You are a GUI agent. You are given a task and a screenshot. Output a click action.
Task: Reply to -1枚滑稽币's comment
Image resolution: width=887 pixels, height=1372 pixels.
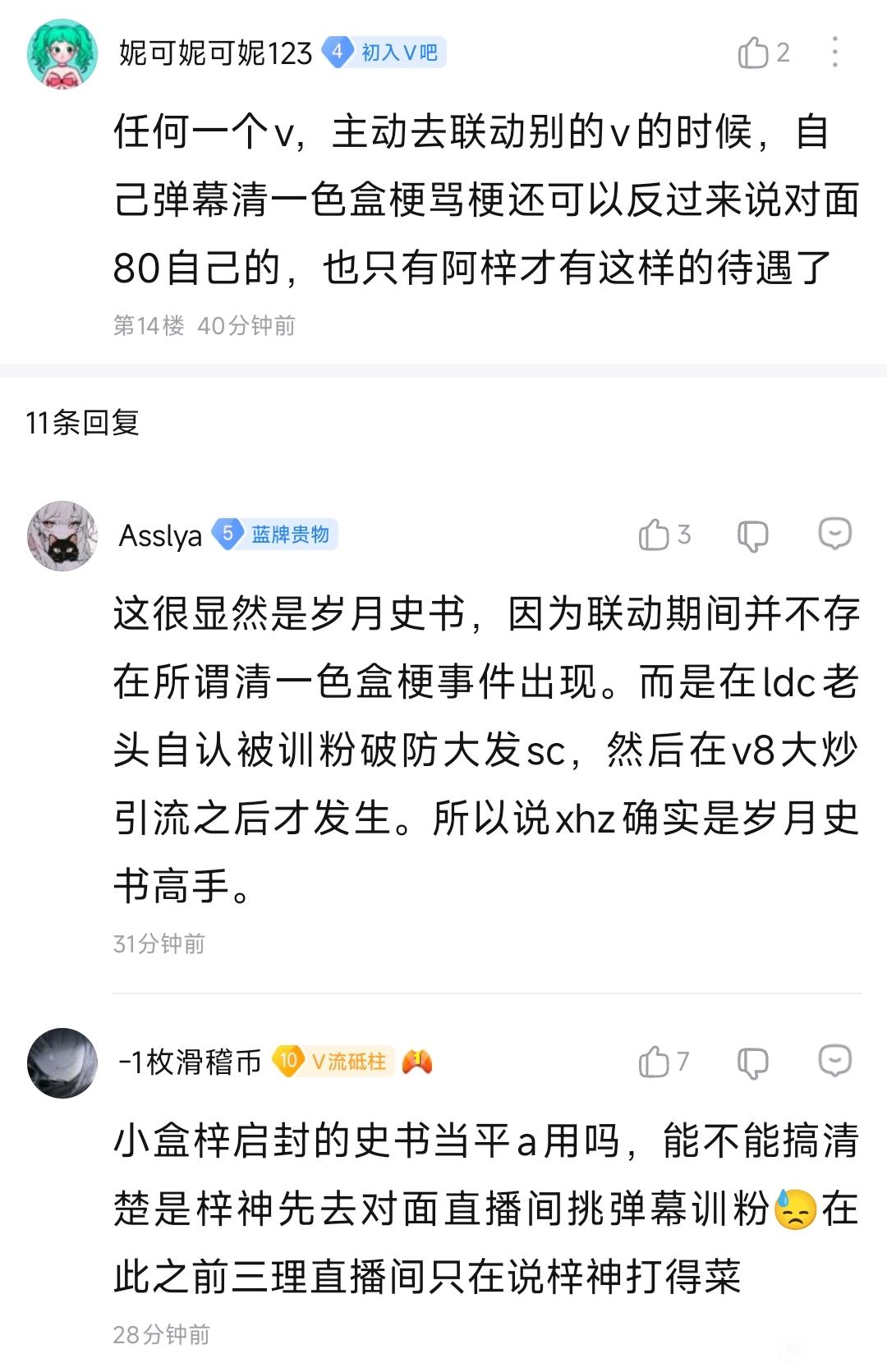(x=834, y=1061)
